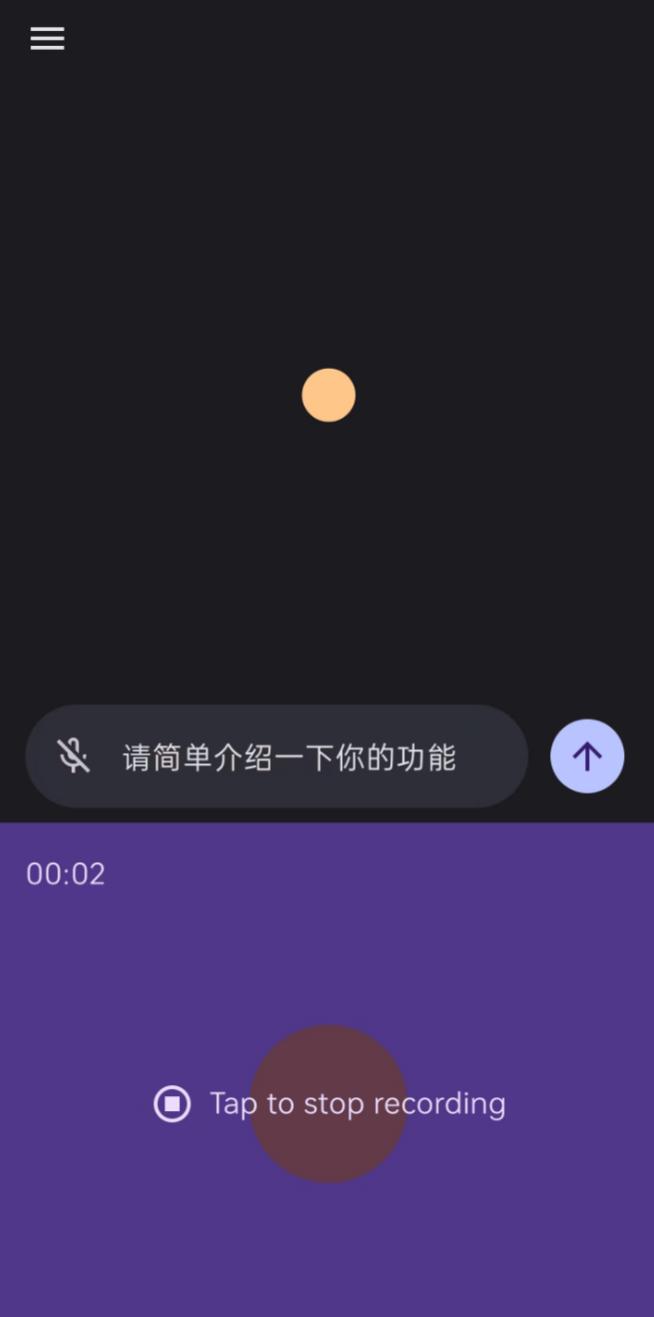Open the hamburger menu
Image resolution: width=654 pixels, height=1317 pixels.
(x=47, y=39)
